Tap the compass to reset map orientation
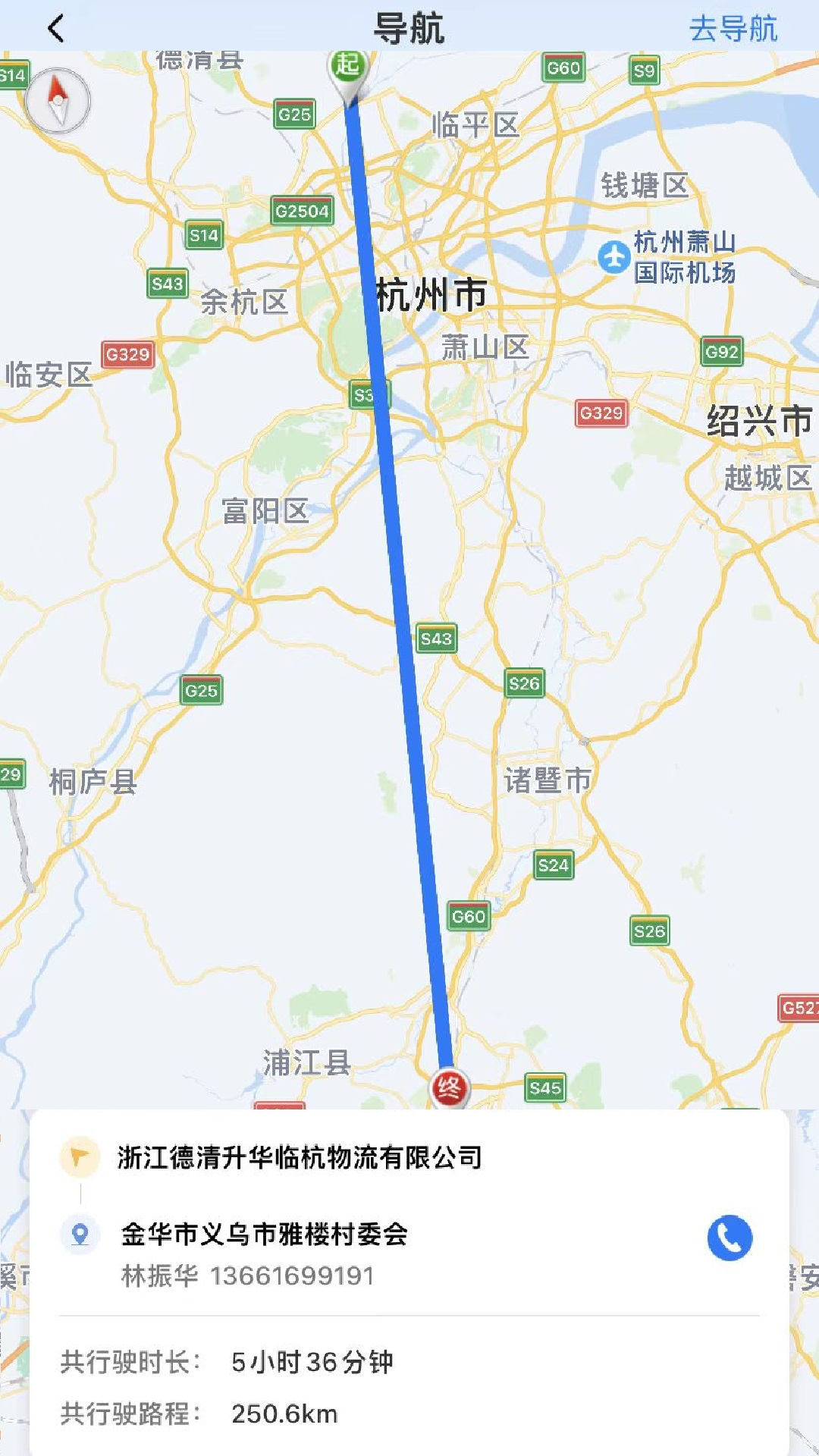 58,101
